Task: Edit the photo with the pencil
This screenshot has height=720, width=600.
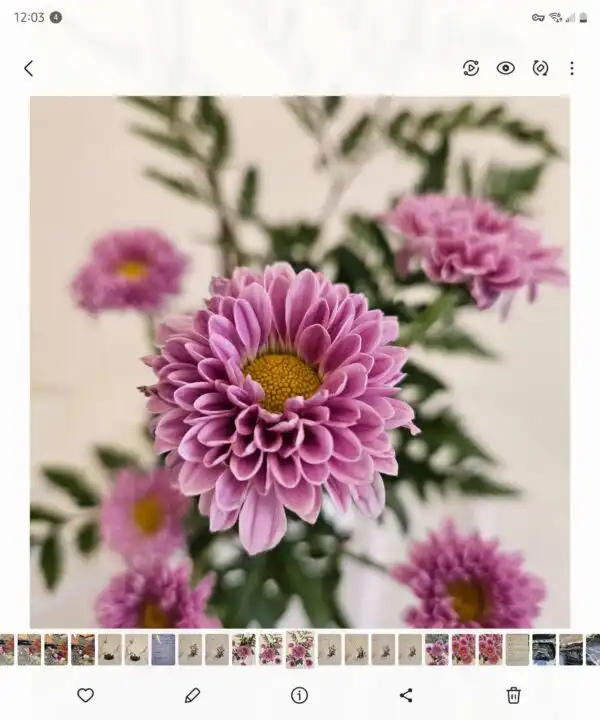Action: click(x=192, y=695)
